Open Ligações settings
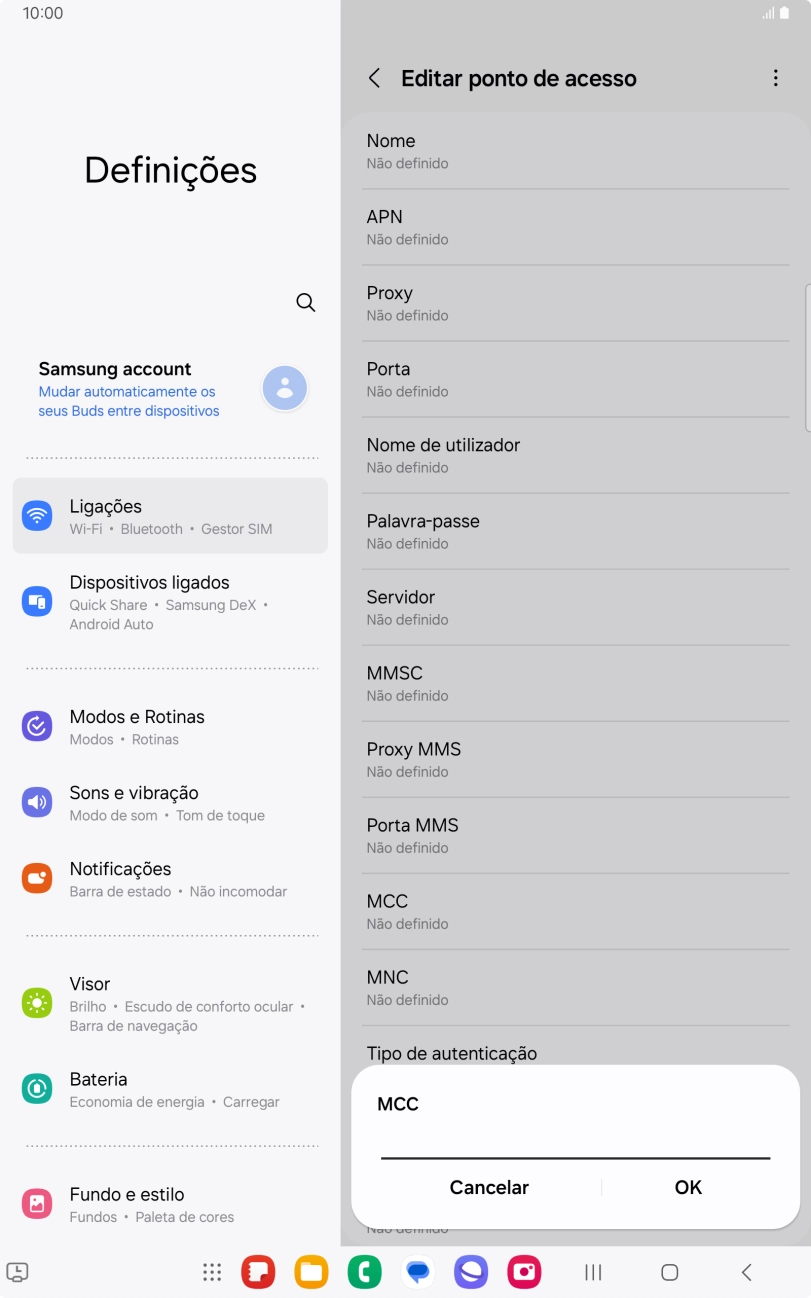The width and height of the screenshot is (811, 1298). pyautogui.click(x=170, y=516)
